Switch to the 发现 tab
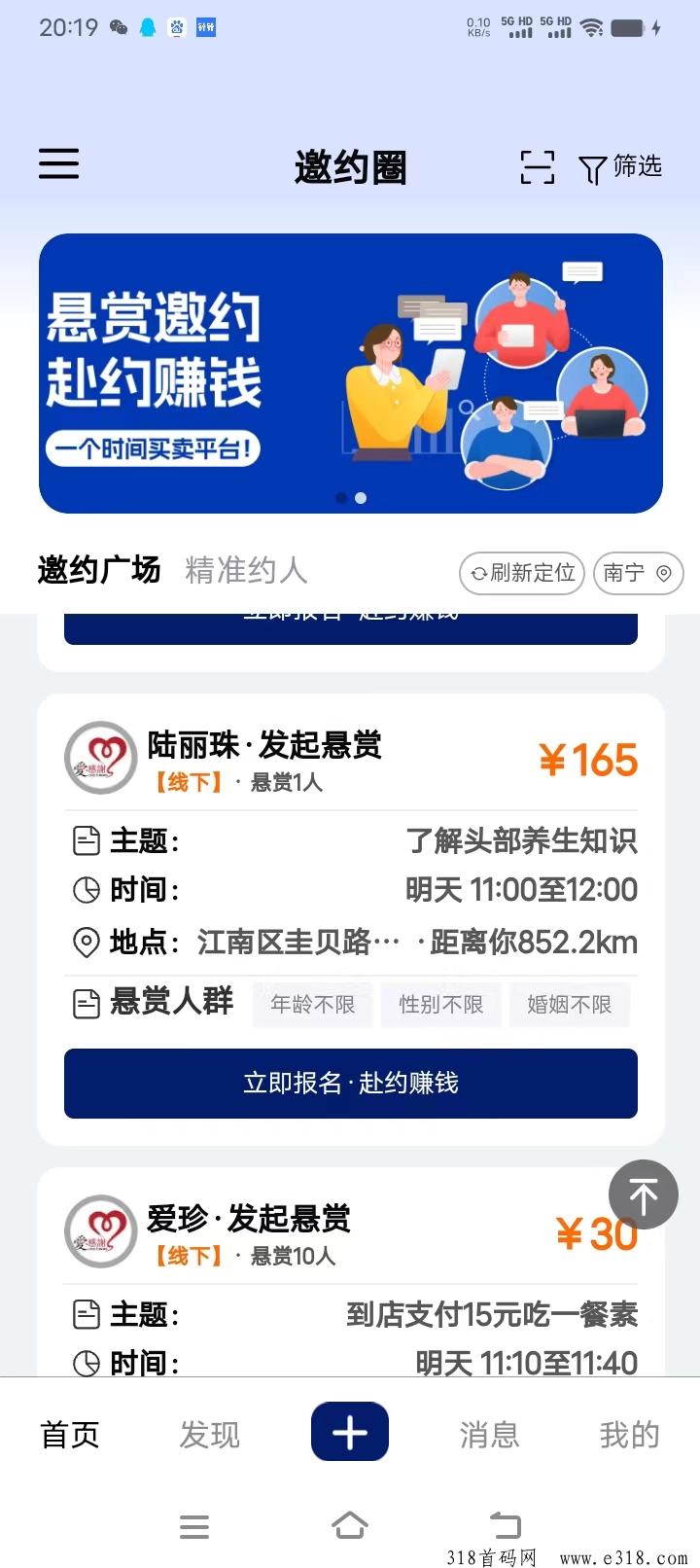Image resolution: width=700 pixels, height=1568 pixels. pyautogui.click(x=209, y=1434)
